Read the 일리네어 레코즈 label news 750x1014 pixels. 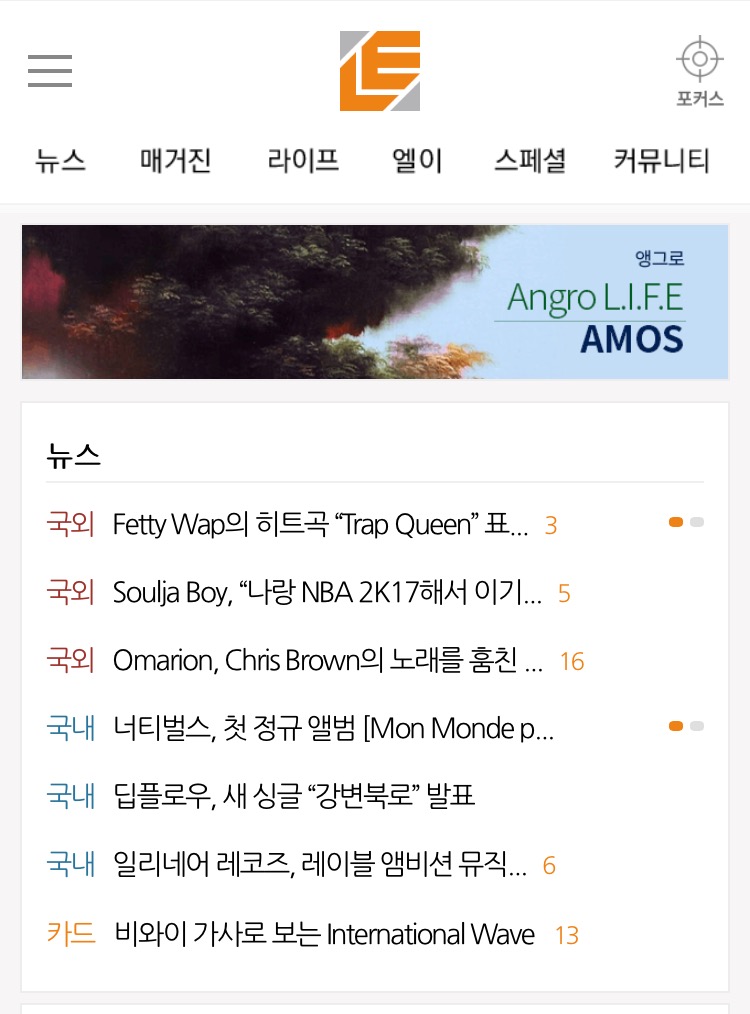click(x=320, y=865)
